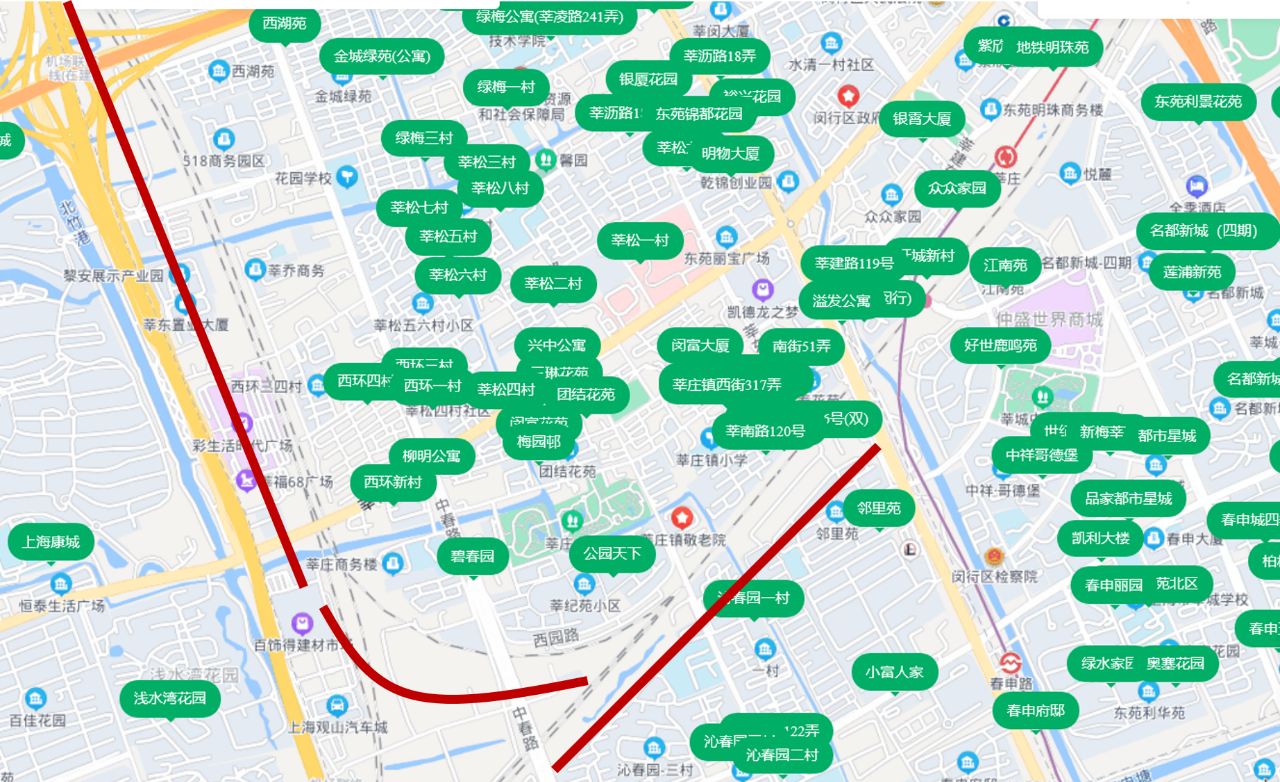The image size is (1280, 782).
Task: Choose the 碧春园 marker
Action: [472, 556]
